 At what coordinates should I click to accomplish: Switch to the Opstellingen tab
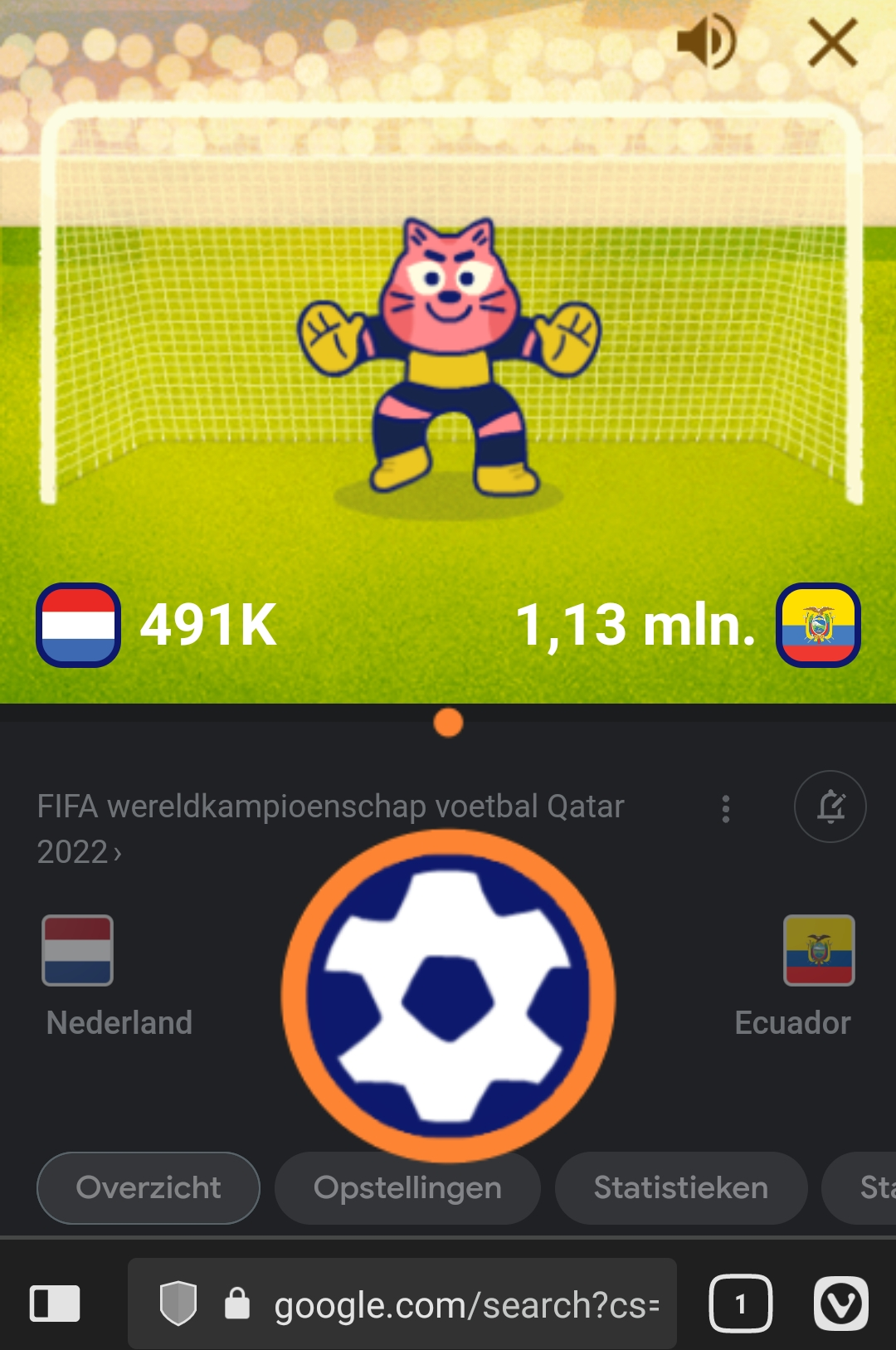[407, 1187]
